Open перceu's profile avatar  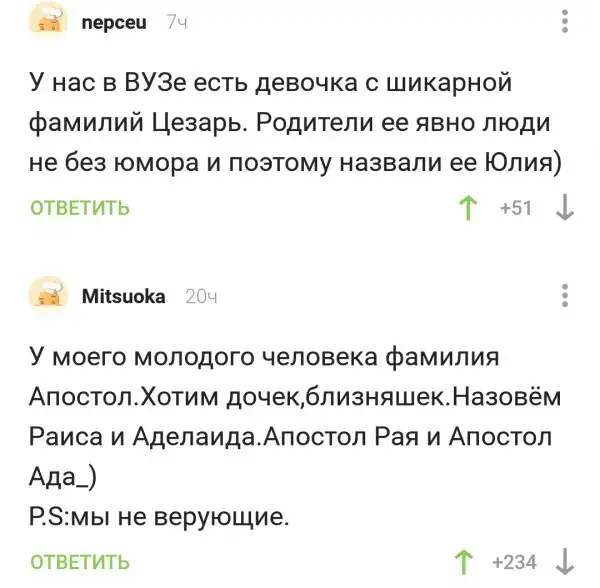[x=43, y=20]
